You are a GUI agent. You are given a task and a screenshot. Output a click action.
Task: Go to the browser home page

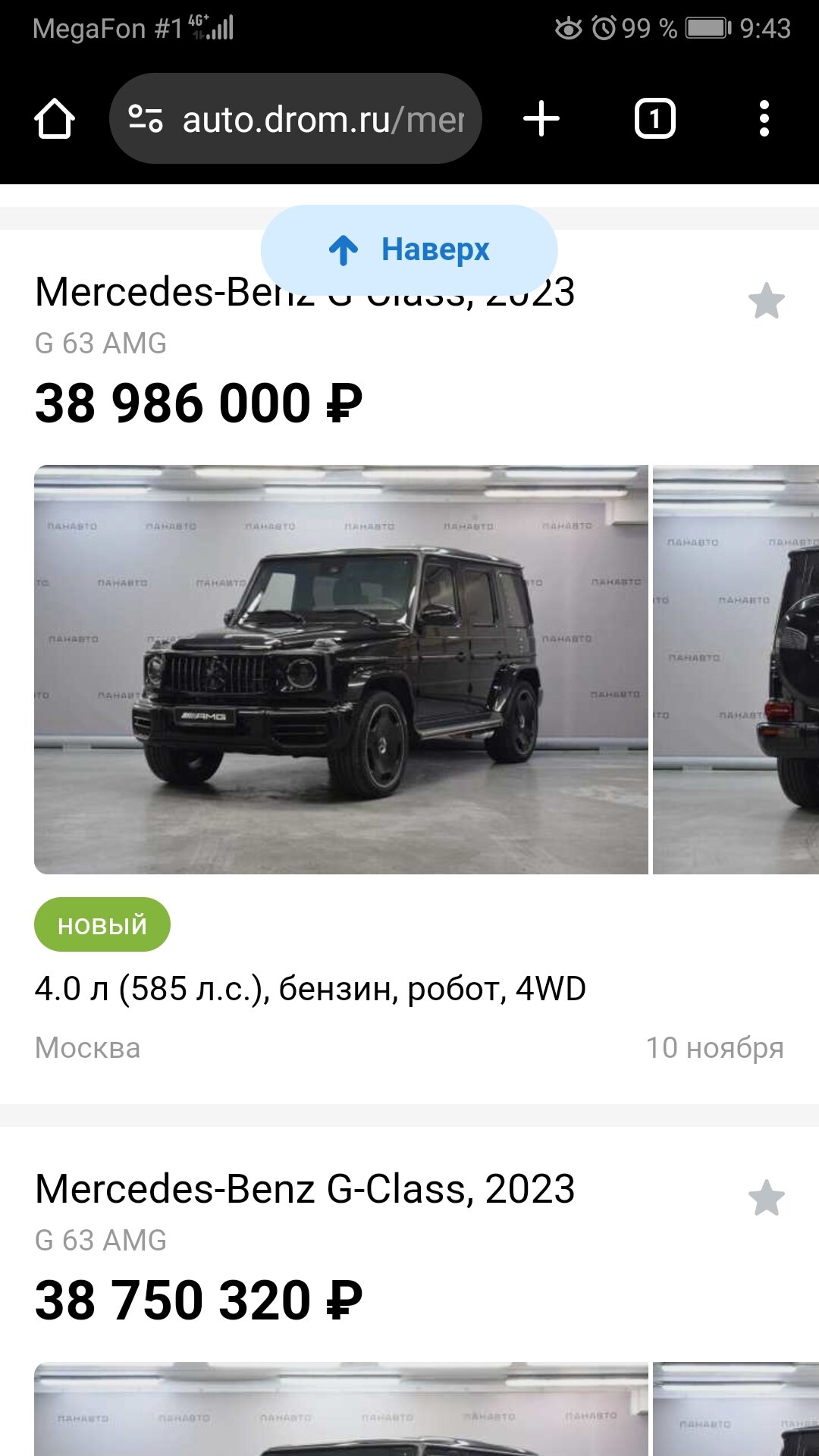[x=55, y=119]
